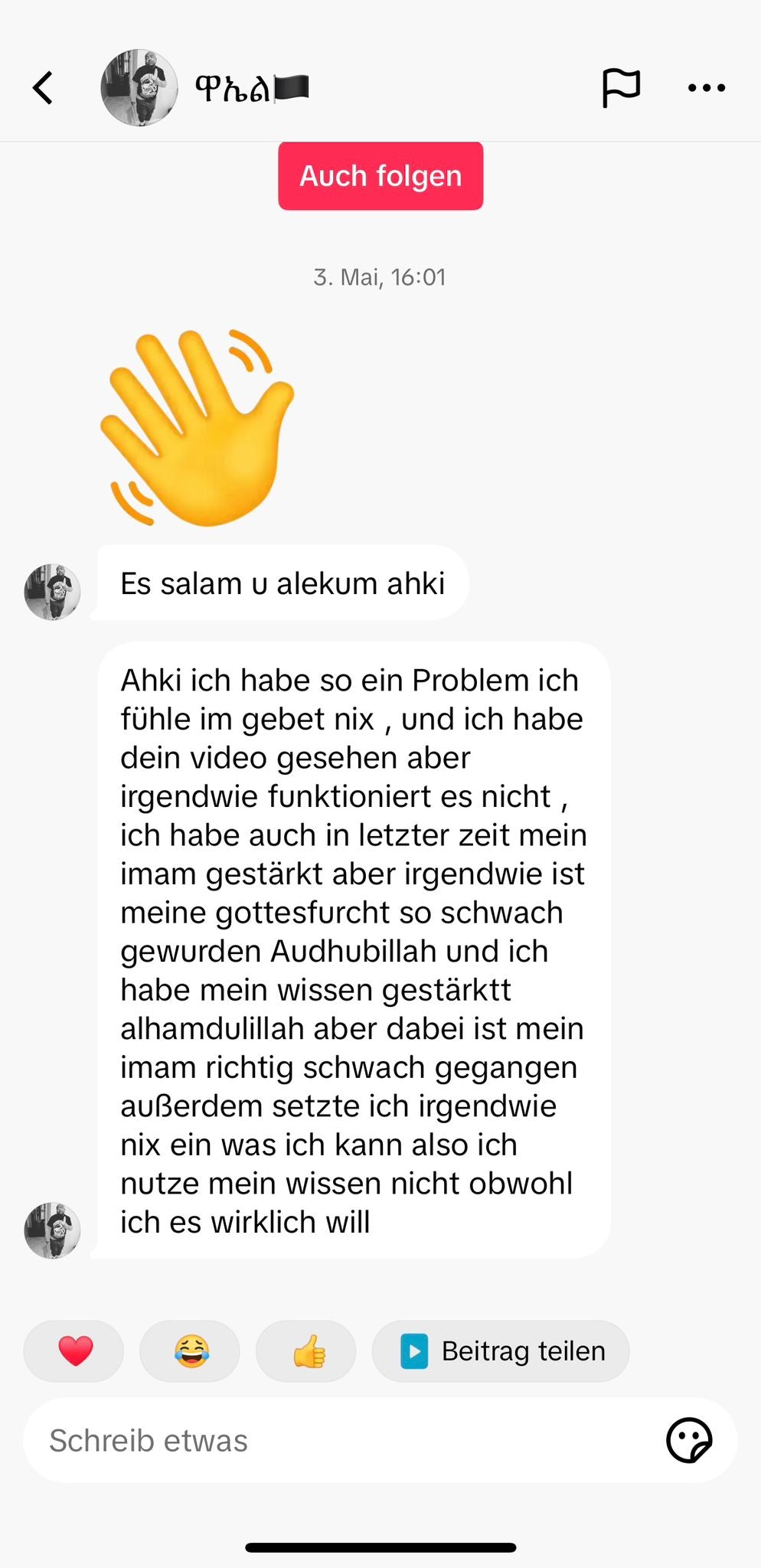Viewport: 761px width, 1568px height.
Task: Send the laughing emoji quick reaction
Action: pos(190,1351)
